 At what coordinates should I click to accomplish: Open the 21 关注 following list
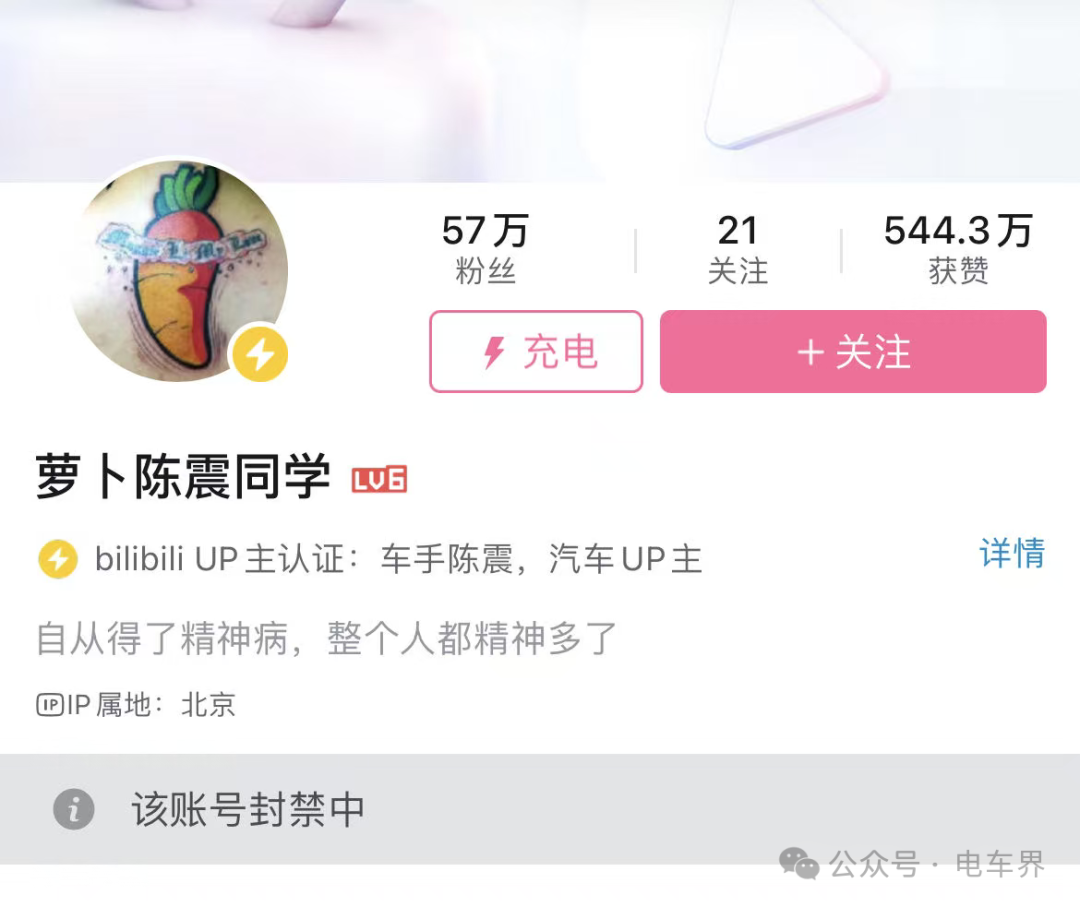[738, 248]
